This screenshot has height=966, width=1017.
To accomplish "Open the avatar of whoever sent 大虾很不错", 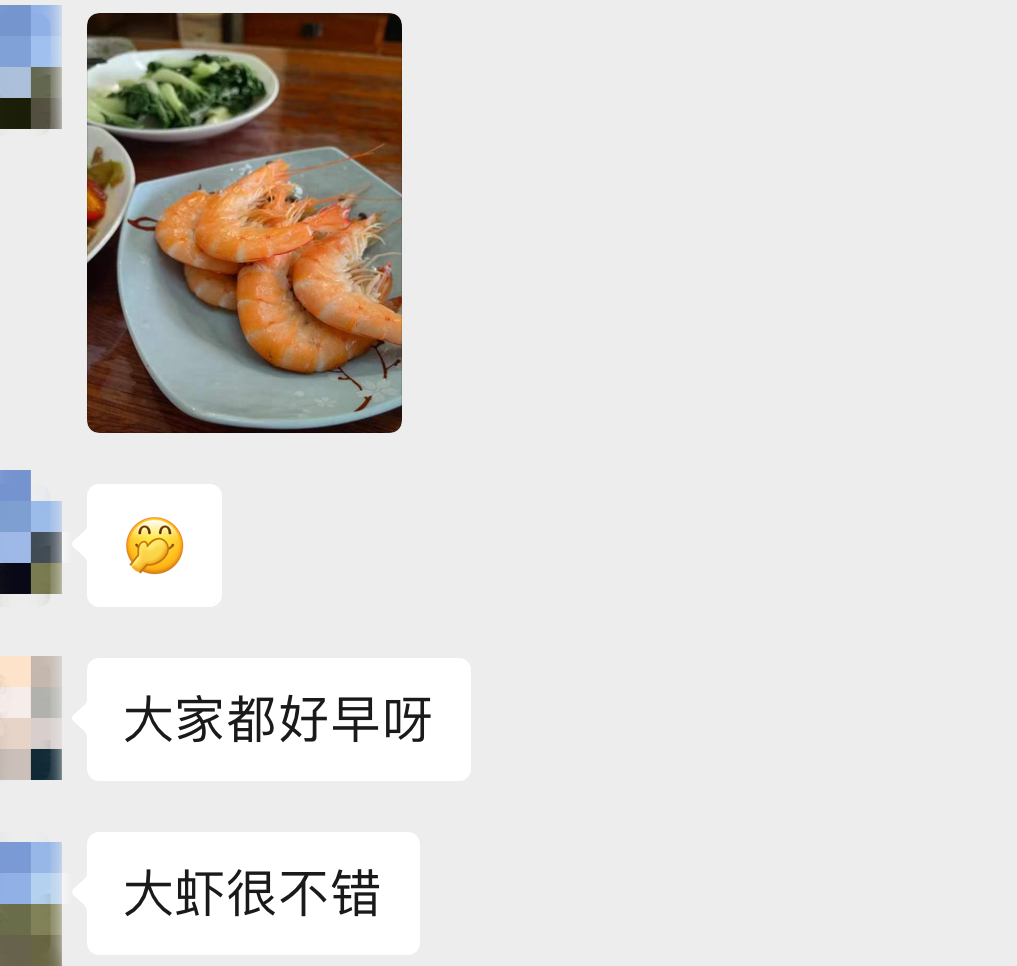I will 30,902.
